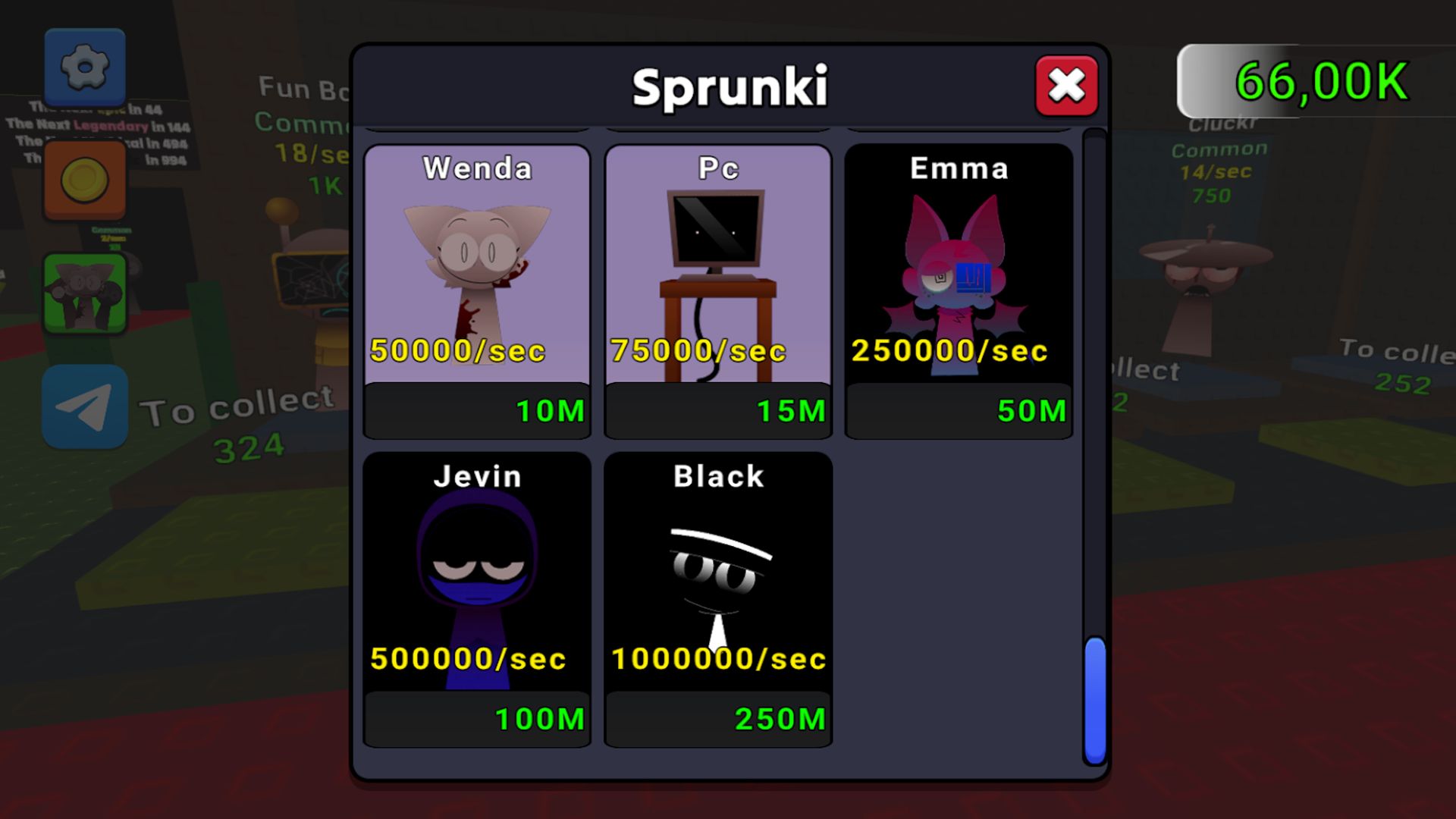Image resolution: width=1456 pixels, height=819 pixels.
Task: Open the orange coin button
Action: [84, 180]
